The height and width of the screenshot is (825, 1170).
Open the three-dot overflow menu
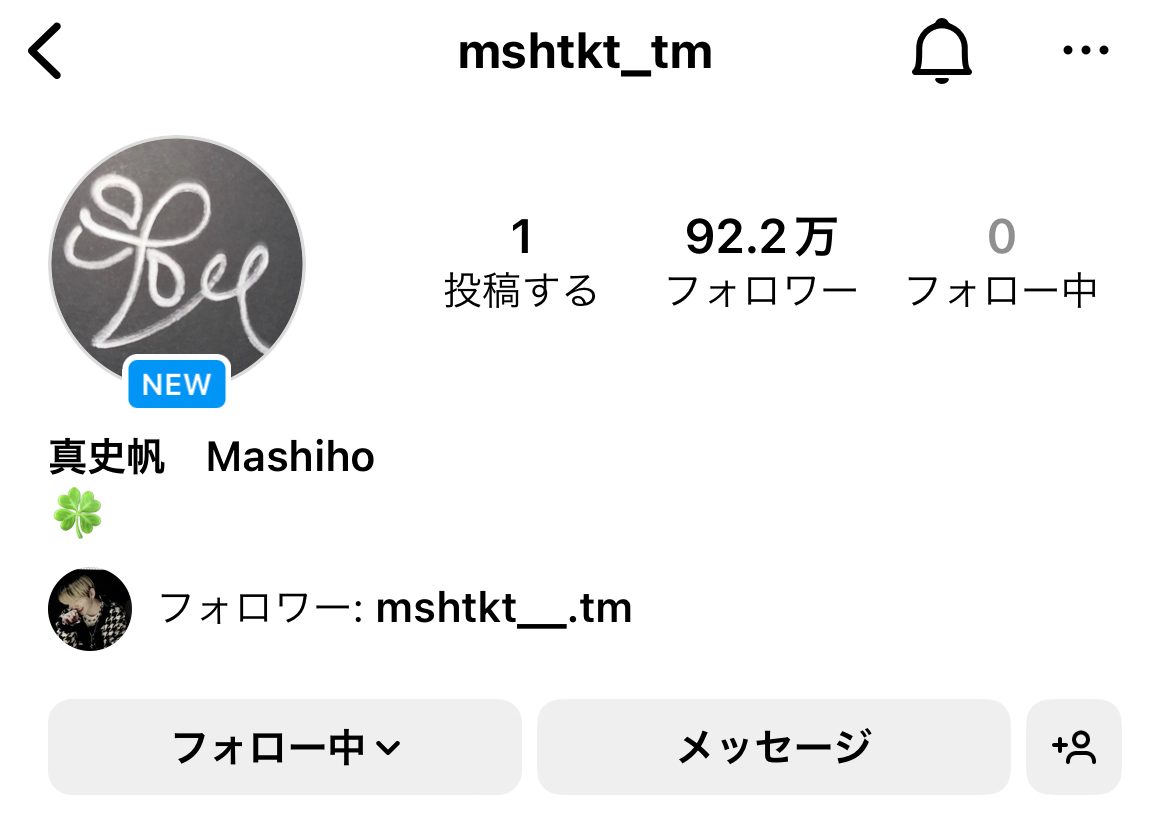click(1086, 52)
